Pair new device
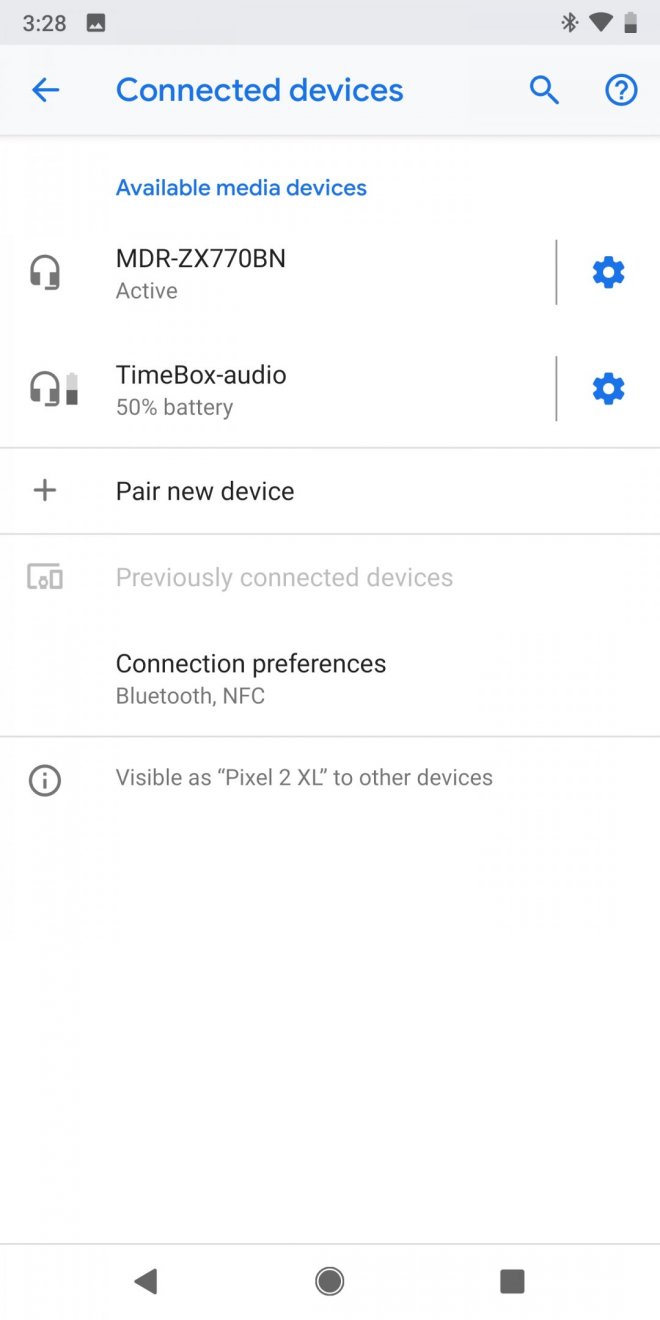 [205, 491]
